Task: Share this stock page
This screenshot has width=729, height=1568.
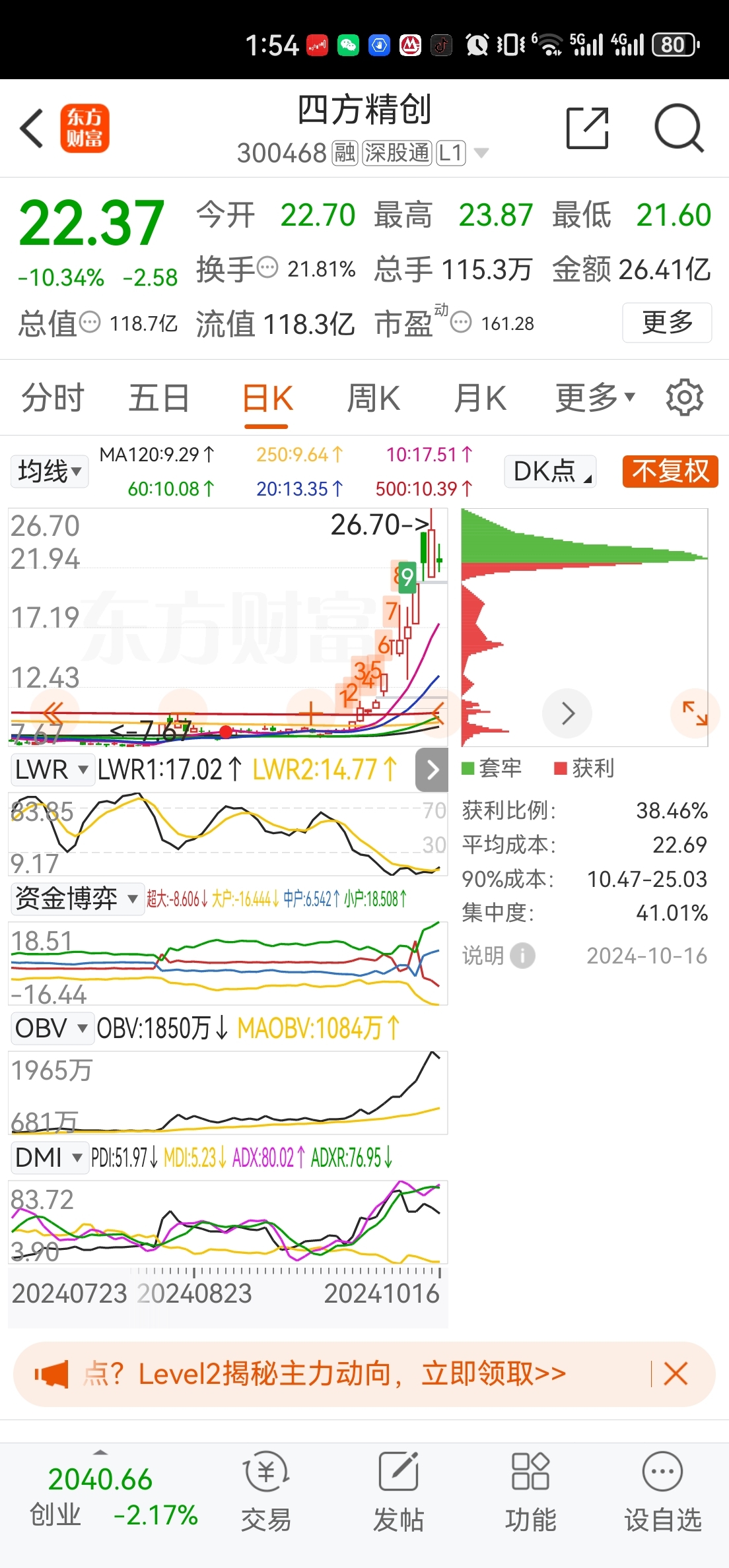Action: click(x=587, y=128)
